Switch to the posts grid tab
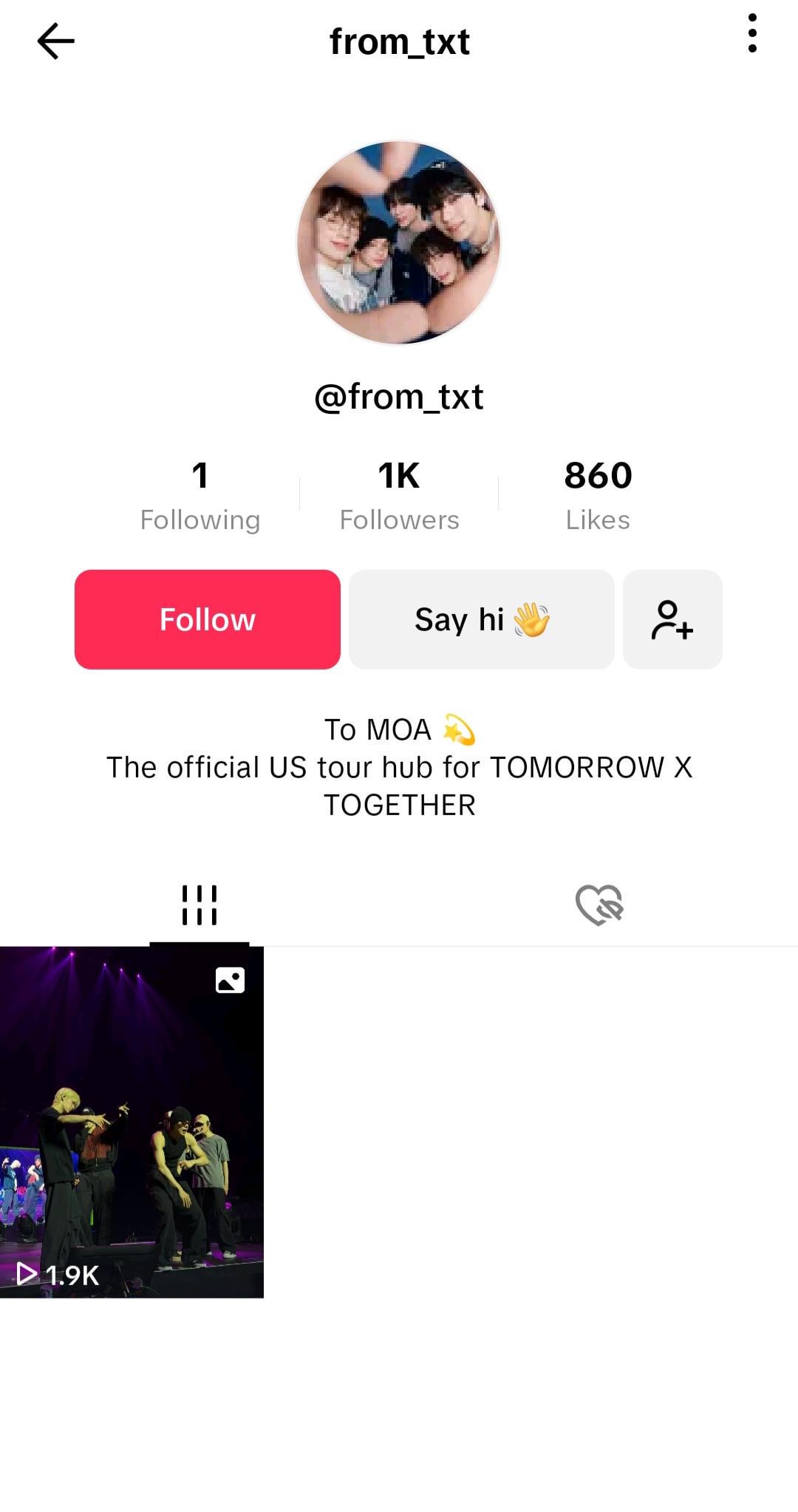The image size is (798, 1512). (199, 905)
